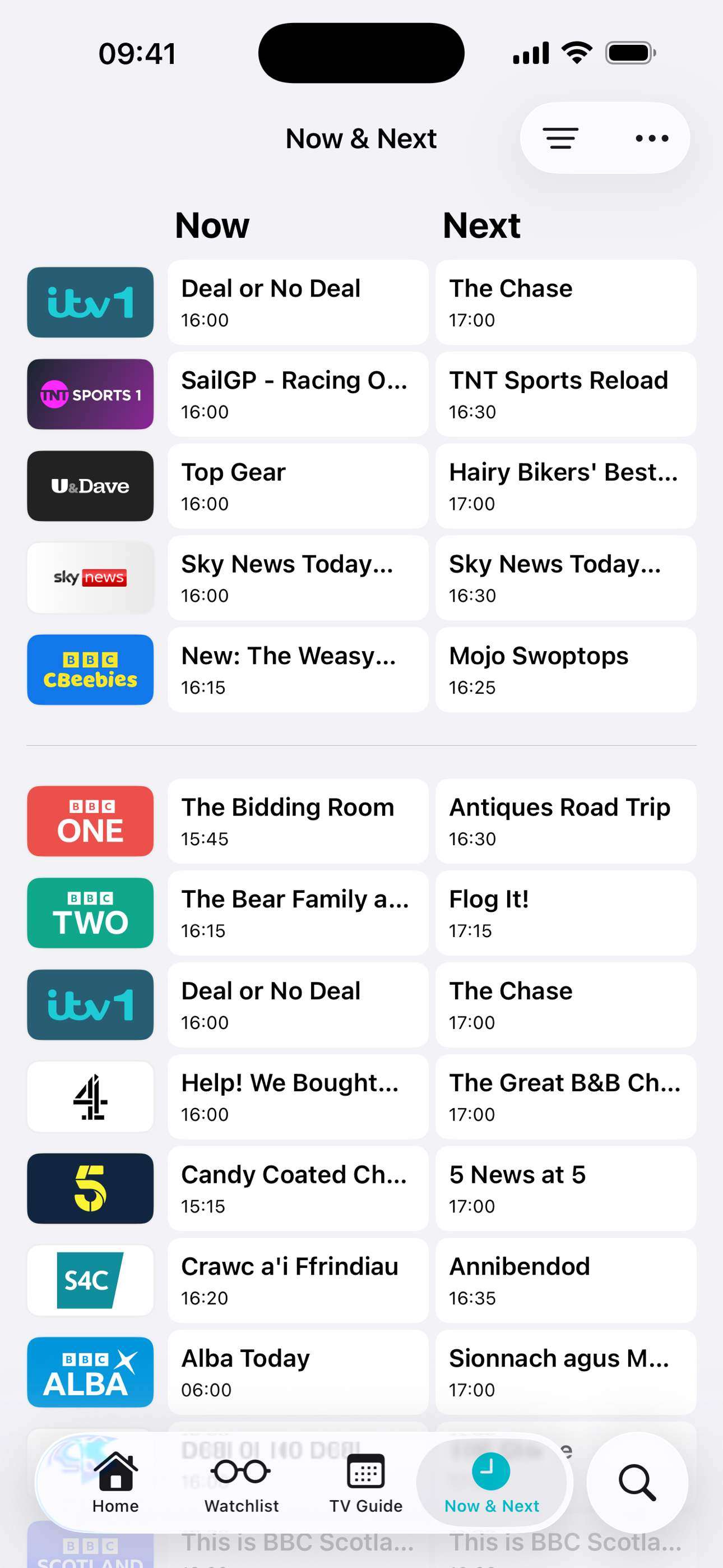View Antiques Road Trip details
This screenshot has width=723, height=1568.
566,821
